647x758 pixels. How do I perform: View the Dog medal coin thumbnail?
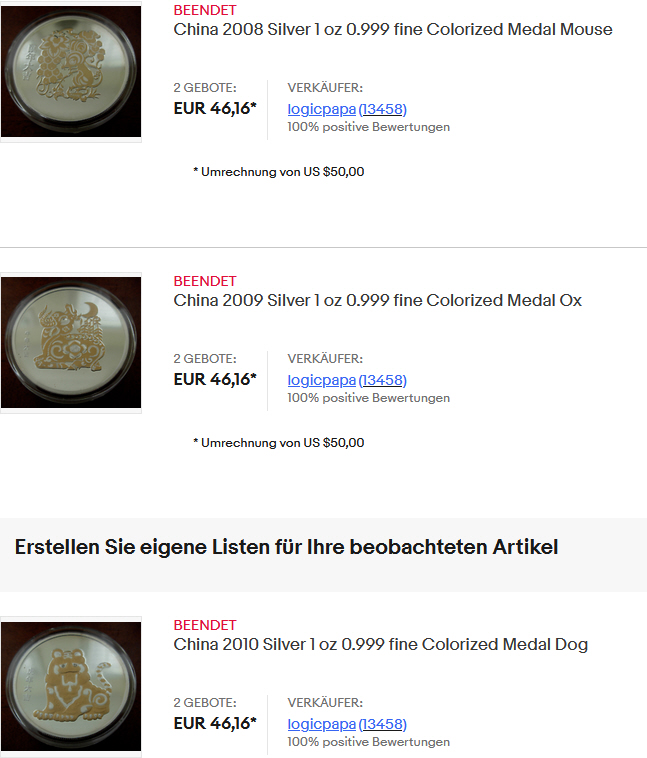pos(71,687)
